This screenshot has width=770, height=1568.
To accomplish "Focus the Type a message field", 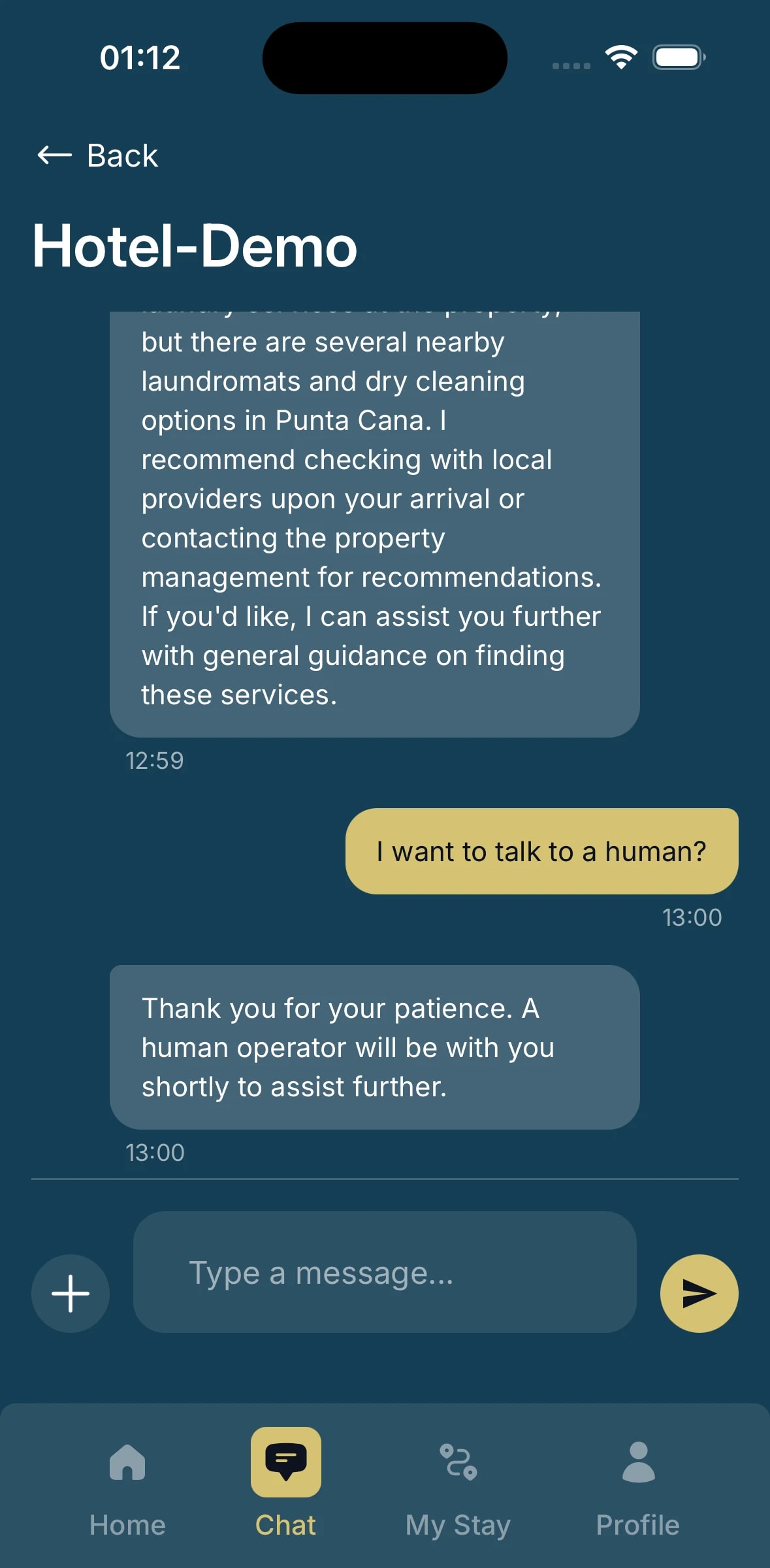I will coord(385,1272).
